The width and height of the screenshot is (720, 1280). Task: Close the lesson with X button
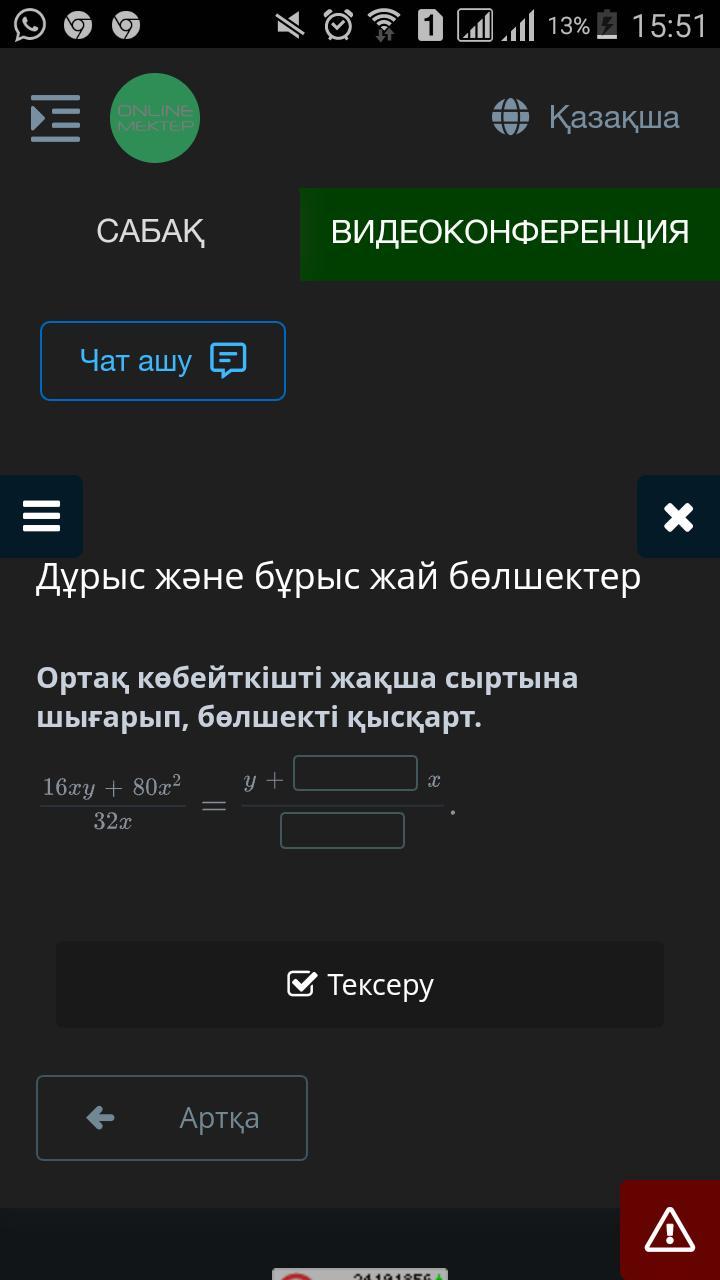(x=678, y=517)
